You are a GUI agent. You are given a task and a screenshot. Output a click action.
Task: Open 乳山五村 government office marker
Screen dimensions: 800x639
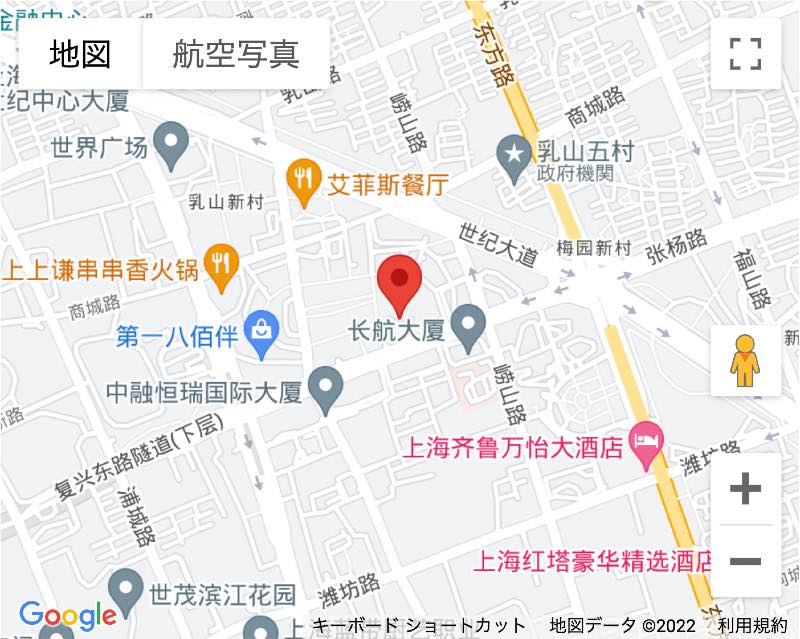pyautogui.click(x=516, y=155)
